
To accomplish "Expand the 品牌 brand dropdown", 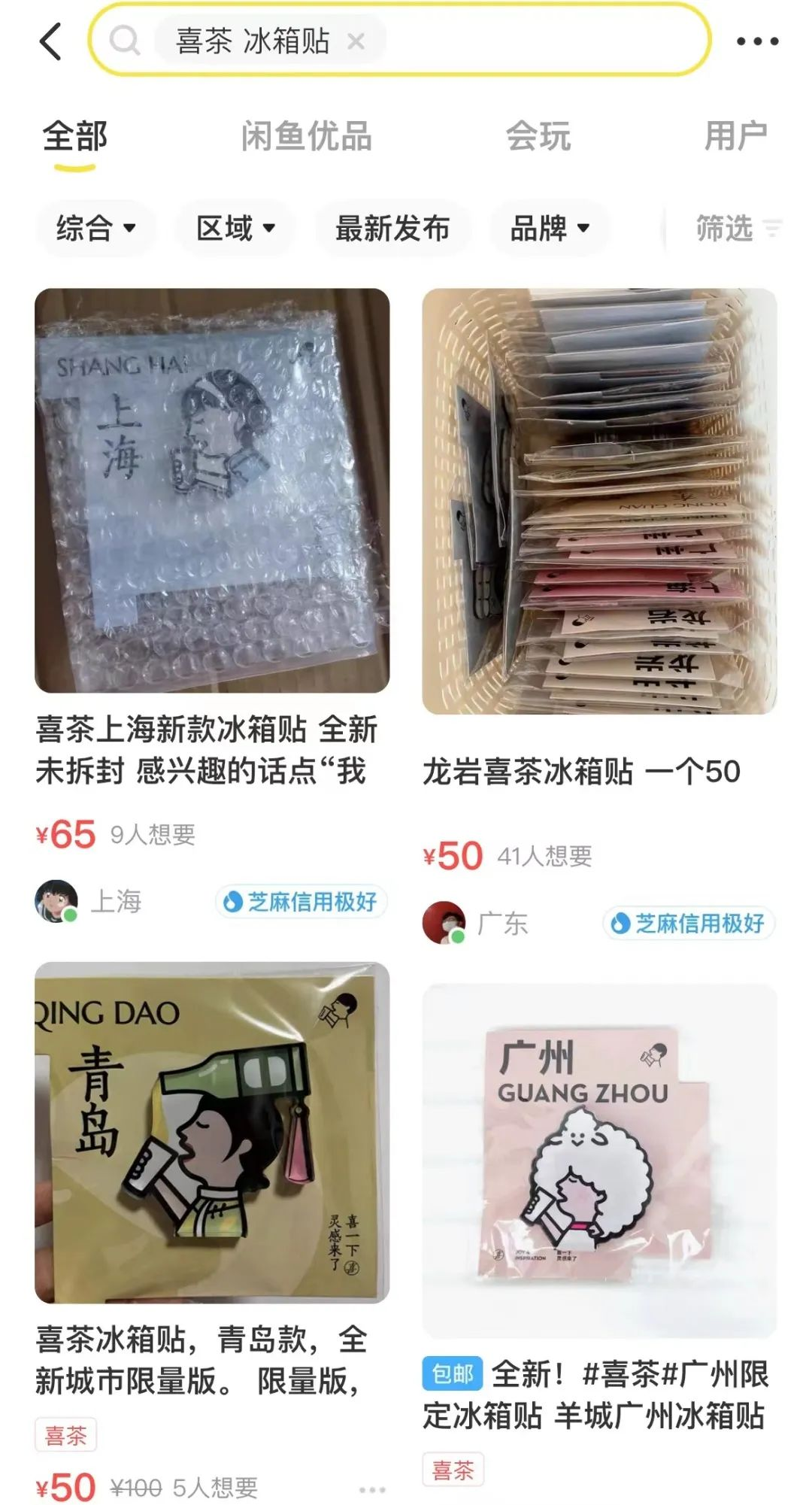I will point(550,228).
